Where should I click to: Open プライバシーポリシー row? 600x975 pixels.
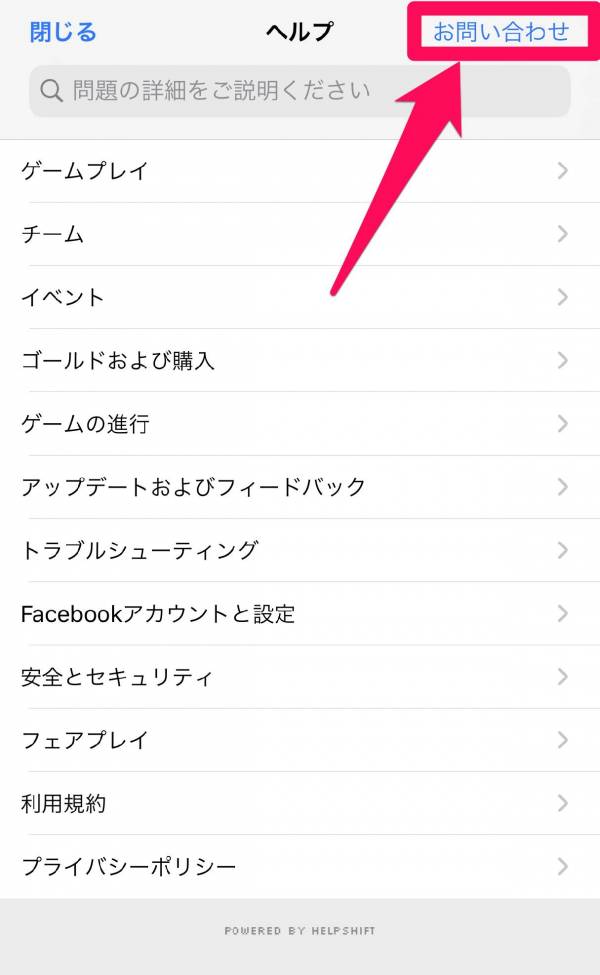pyautogui.click(x=300, y=866)
